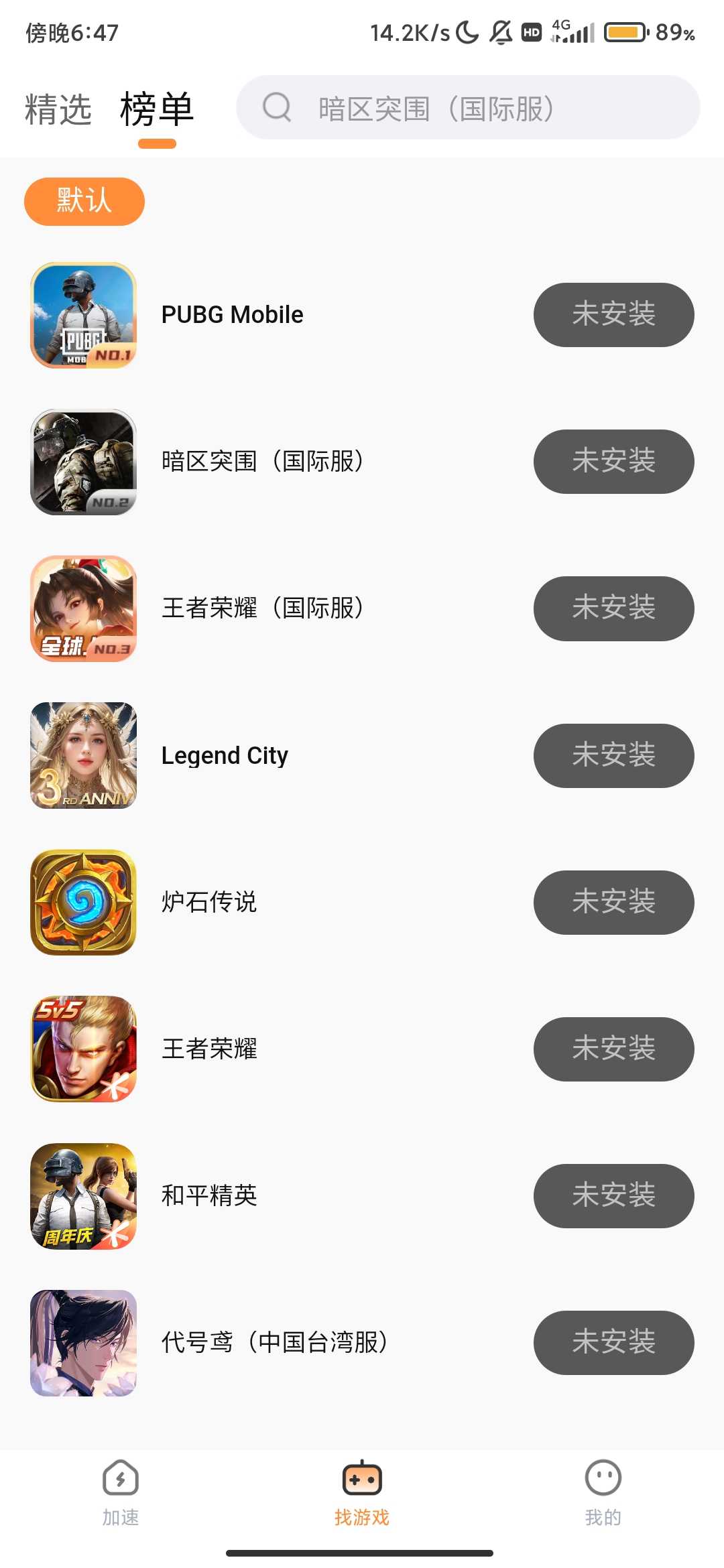
Task: Open the 和平精英 game icon
Action: tap(83, 1197)
